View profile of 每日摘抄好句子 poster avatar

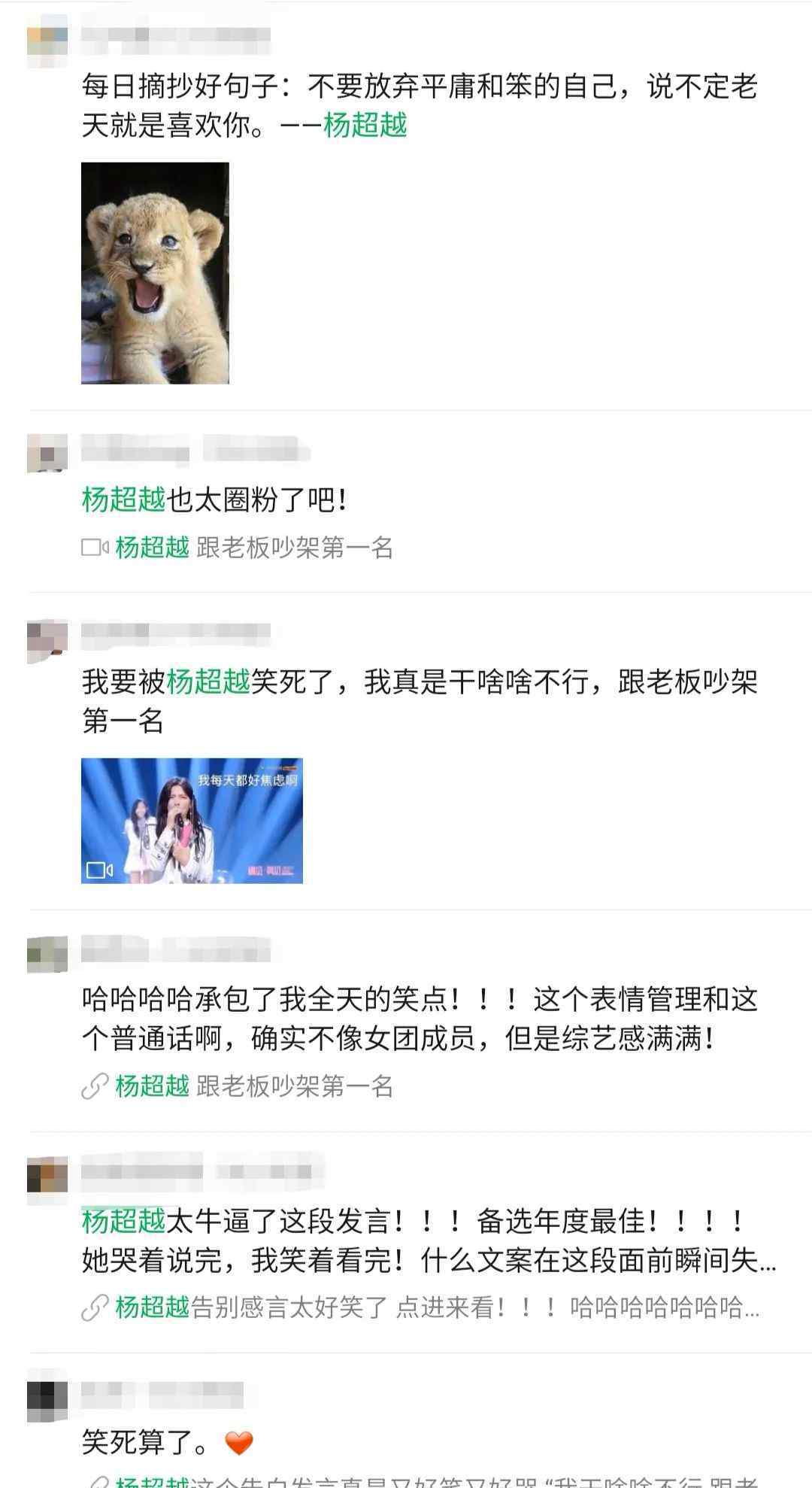pyautogui.click(x=47, y=47)
